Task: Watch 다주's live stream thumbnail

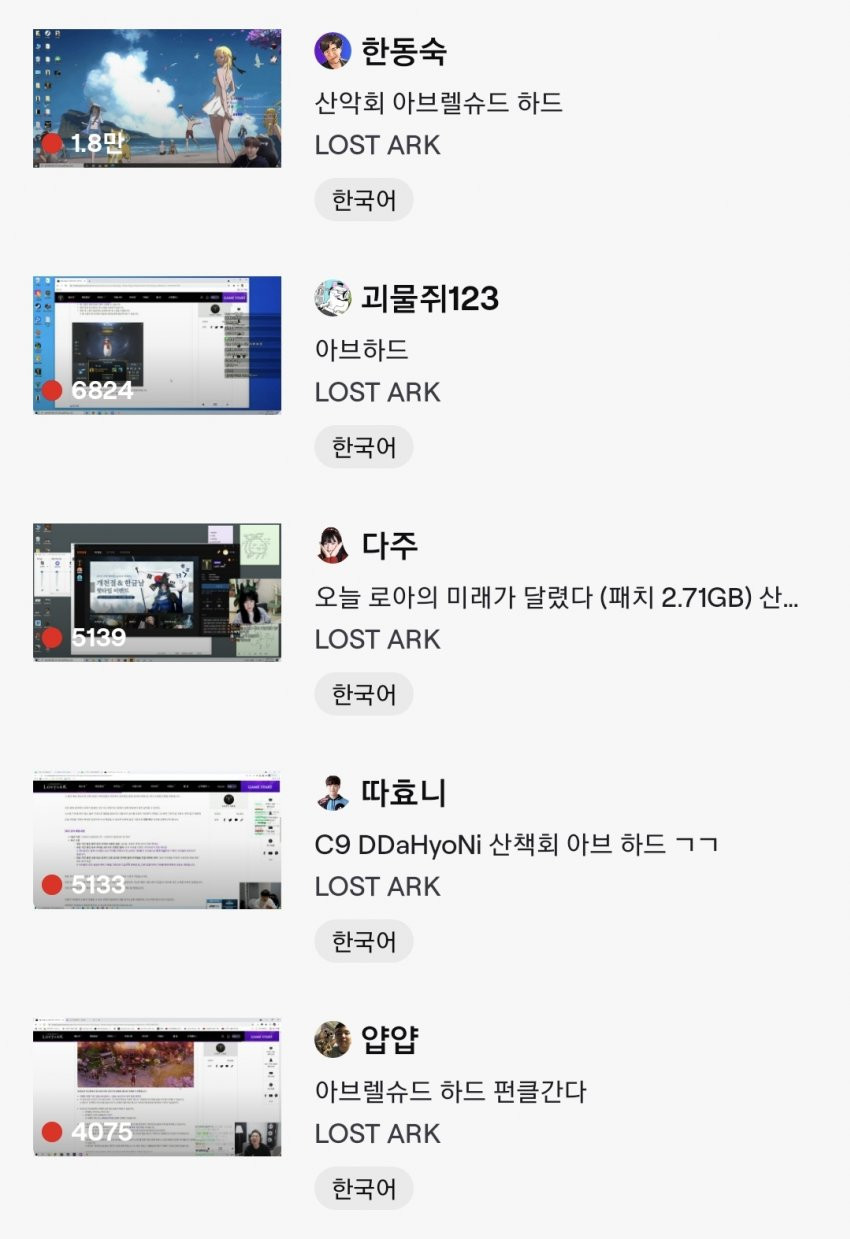Action: [157, 592]
